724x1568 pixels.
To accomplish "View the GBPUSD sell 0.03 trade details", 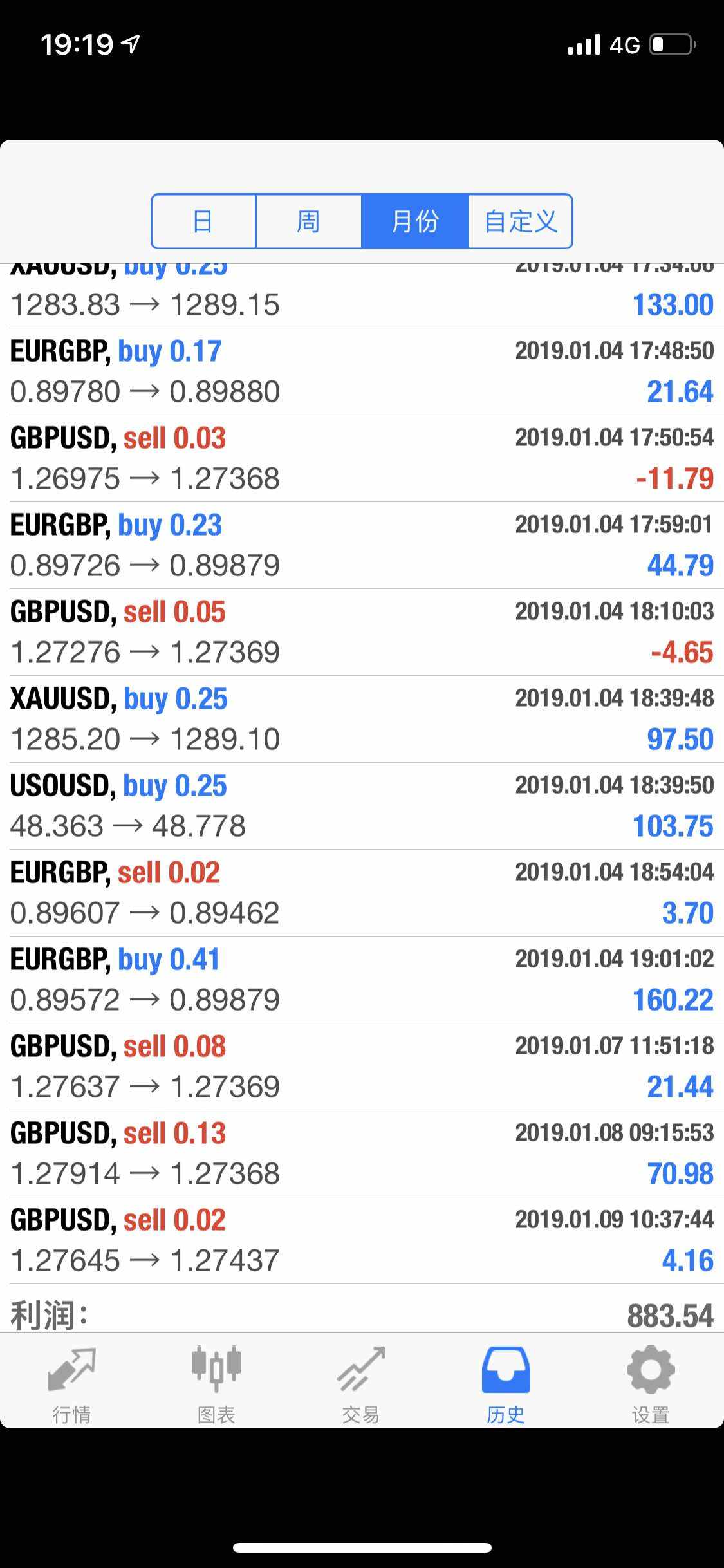I will [362, 458].
